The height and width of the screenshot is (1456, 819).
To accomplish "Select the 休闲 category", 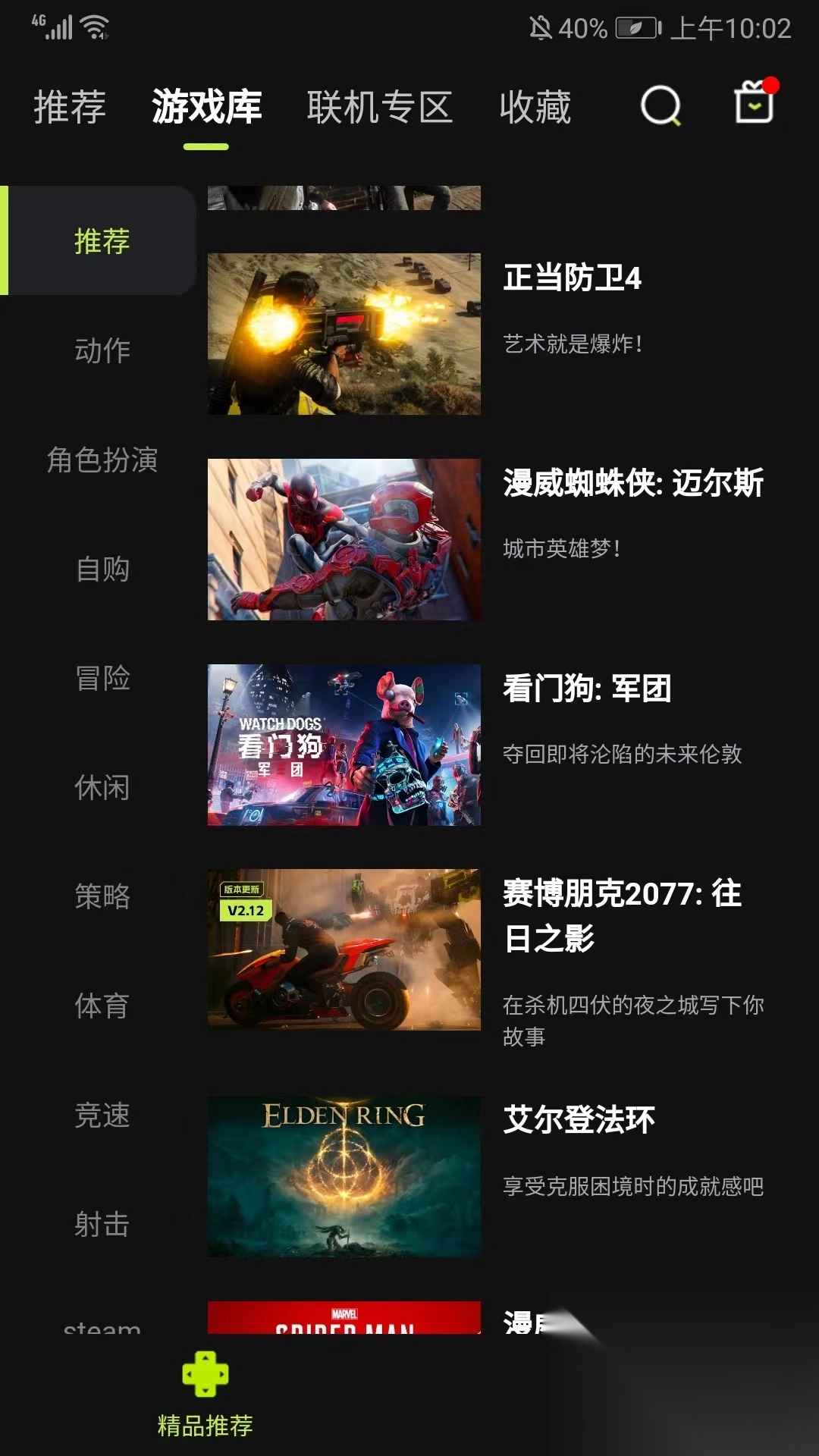I will coord(102,787).
